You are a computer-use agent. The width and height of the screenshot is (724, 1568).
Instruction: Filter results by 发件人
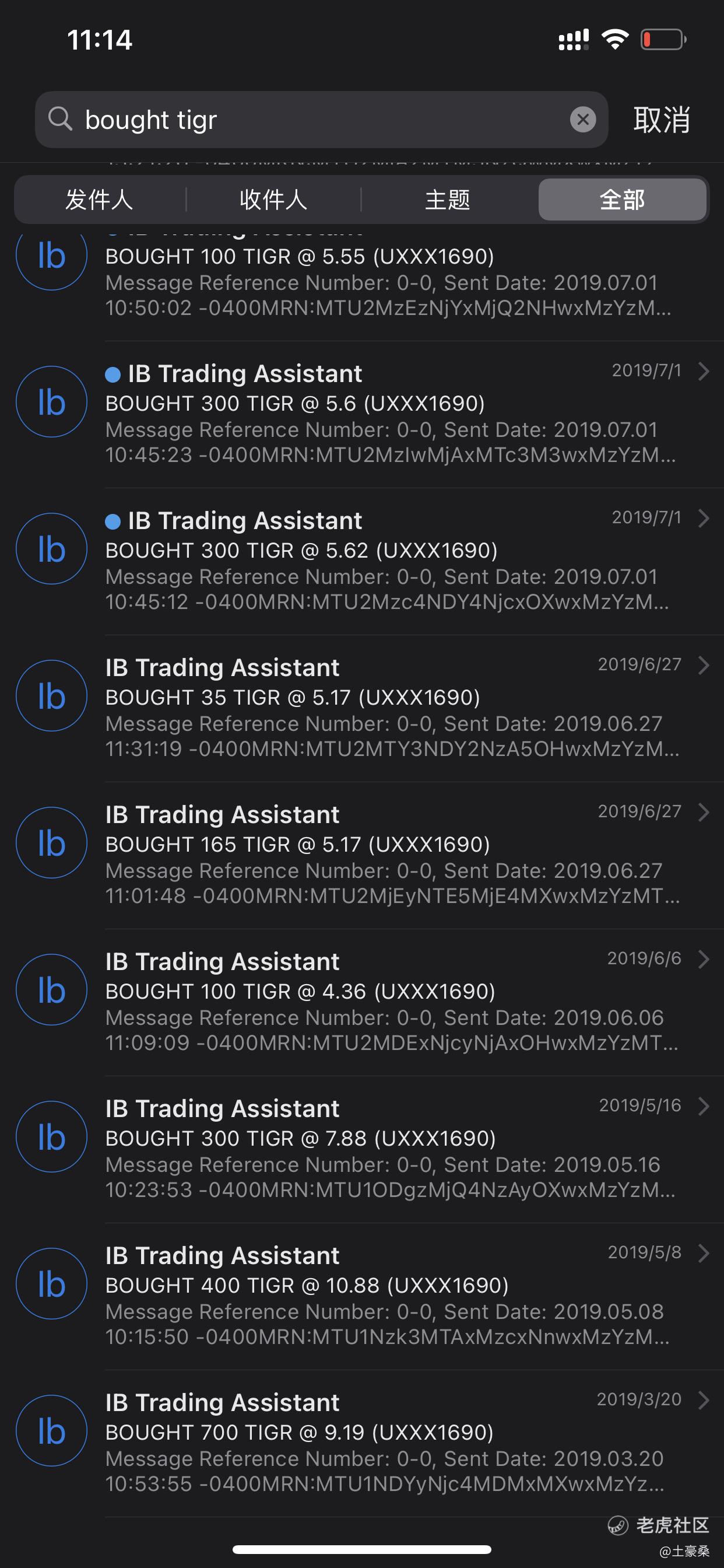(99, 199)
